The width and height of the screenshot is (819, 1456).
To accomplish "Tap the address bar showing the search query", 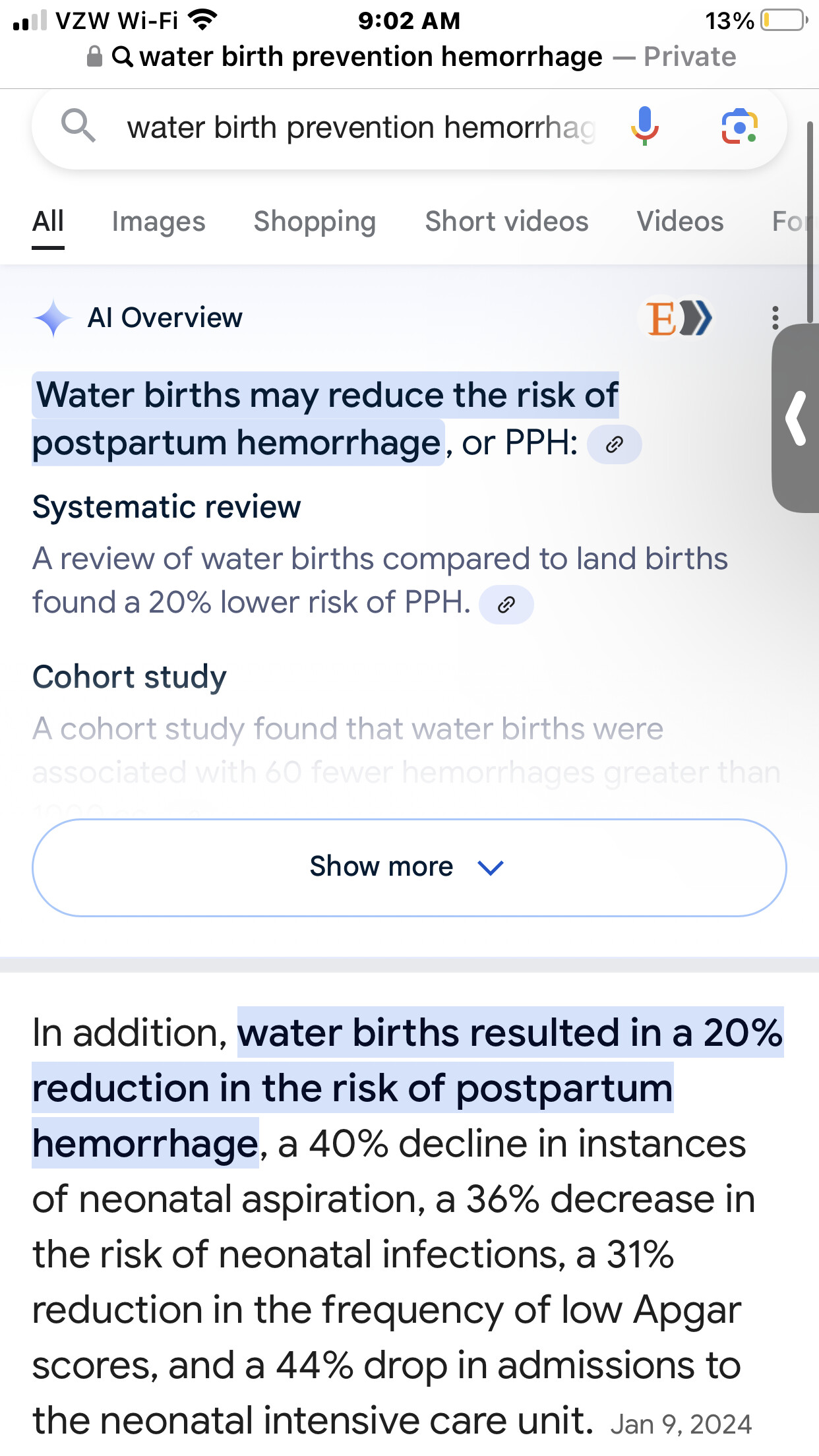I will click(x=409, y=57).
